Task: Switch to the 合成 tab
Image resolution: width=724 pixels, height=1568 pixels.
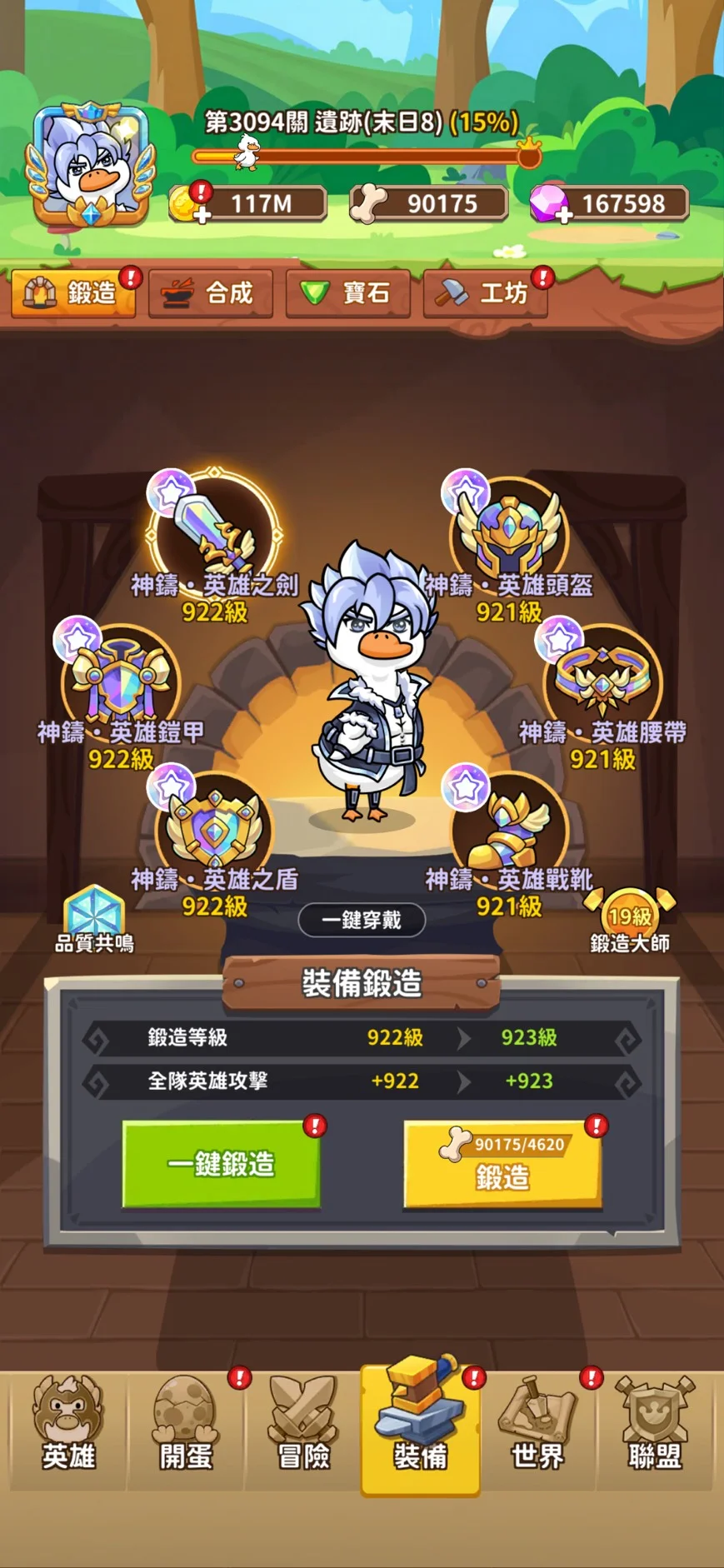Action: pyautogui.click(x=211, y=293)
